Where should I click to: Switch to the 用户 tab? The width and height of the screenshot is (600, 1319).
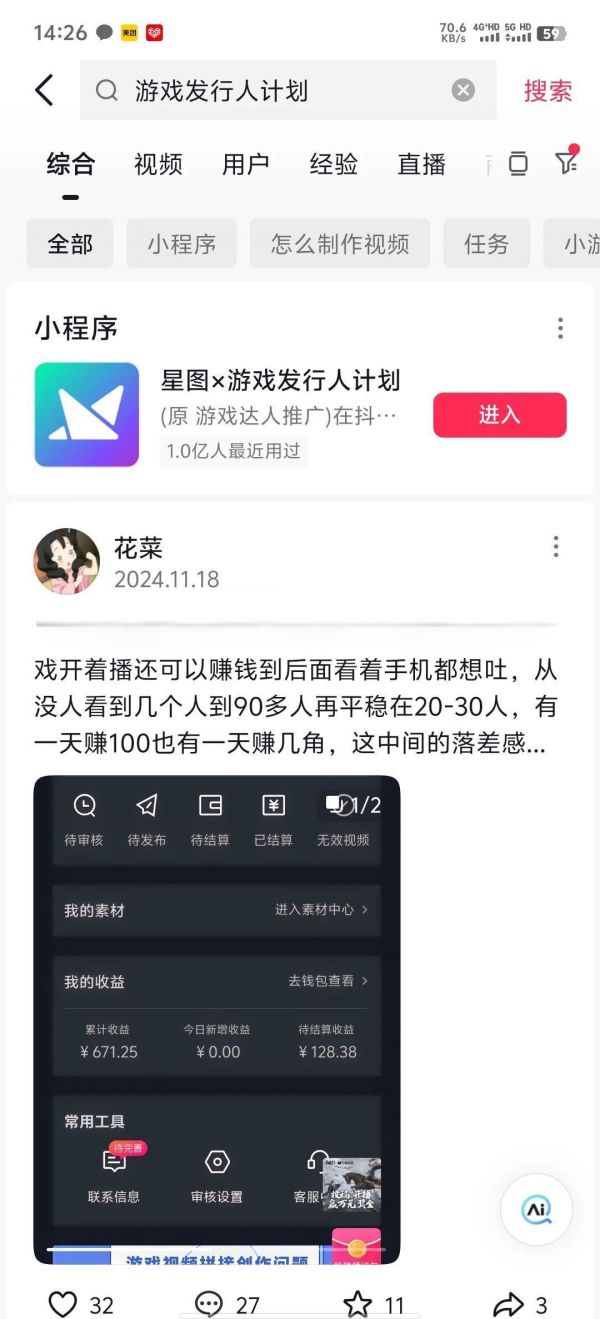point(246,164)
